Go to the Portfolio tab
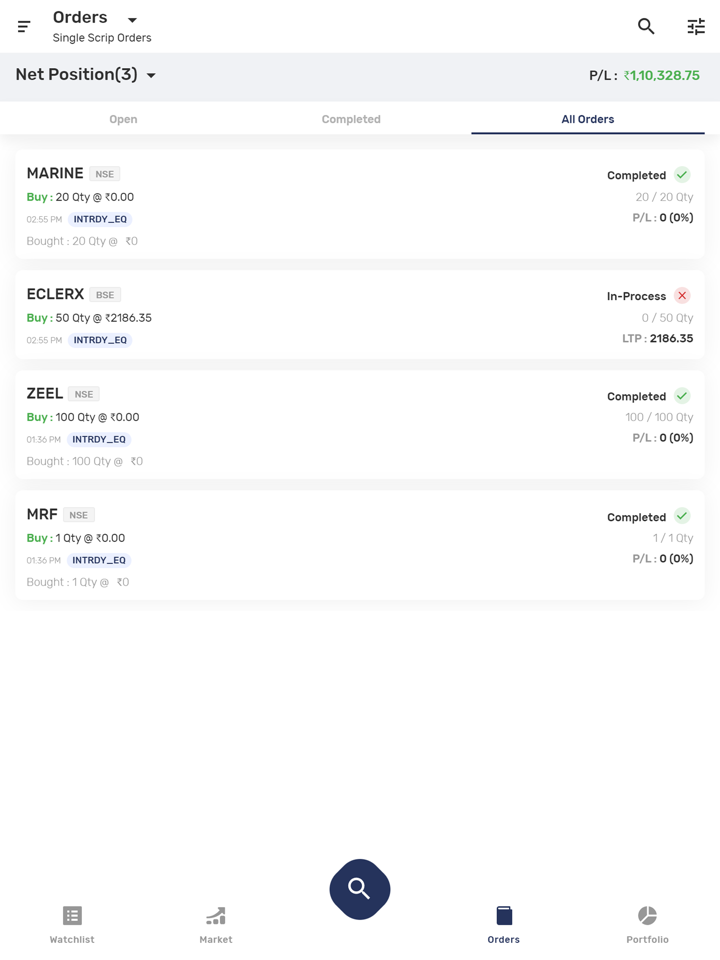Screen dimensions: 720x960 coord(647,924)
